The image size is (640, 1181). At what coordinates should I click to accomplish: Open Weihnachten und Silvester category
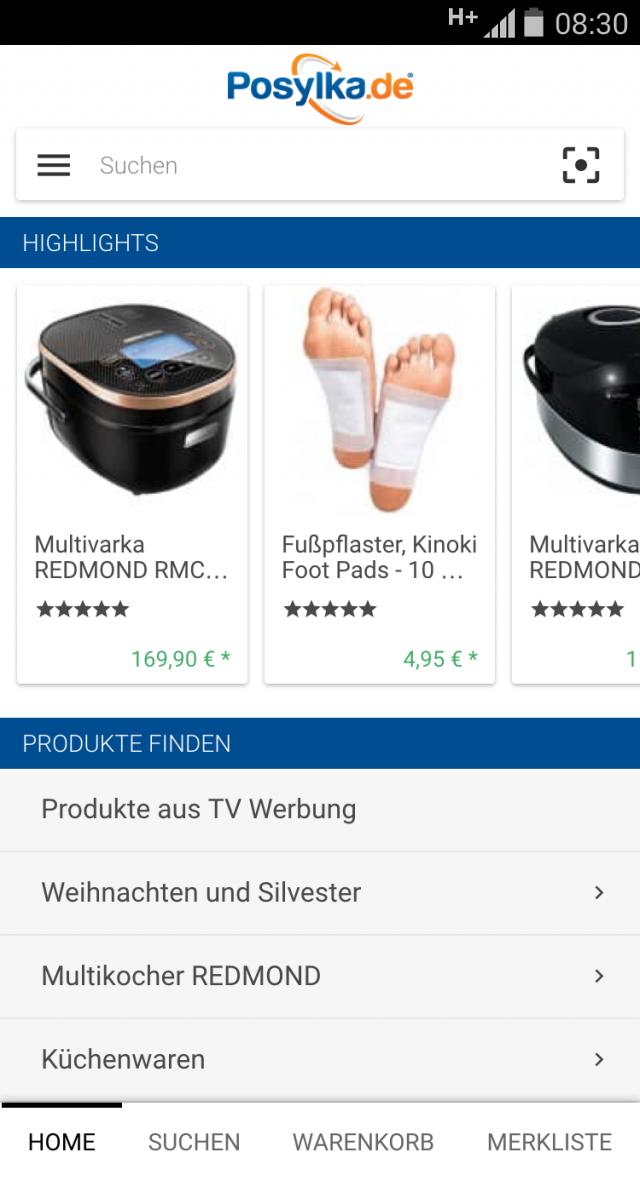pyautogui.click(x=320, y=892)
